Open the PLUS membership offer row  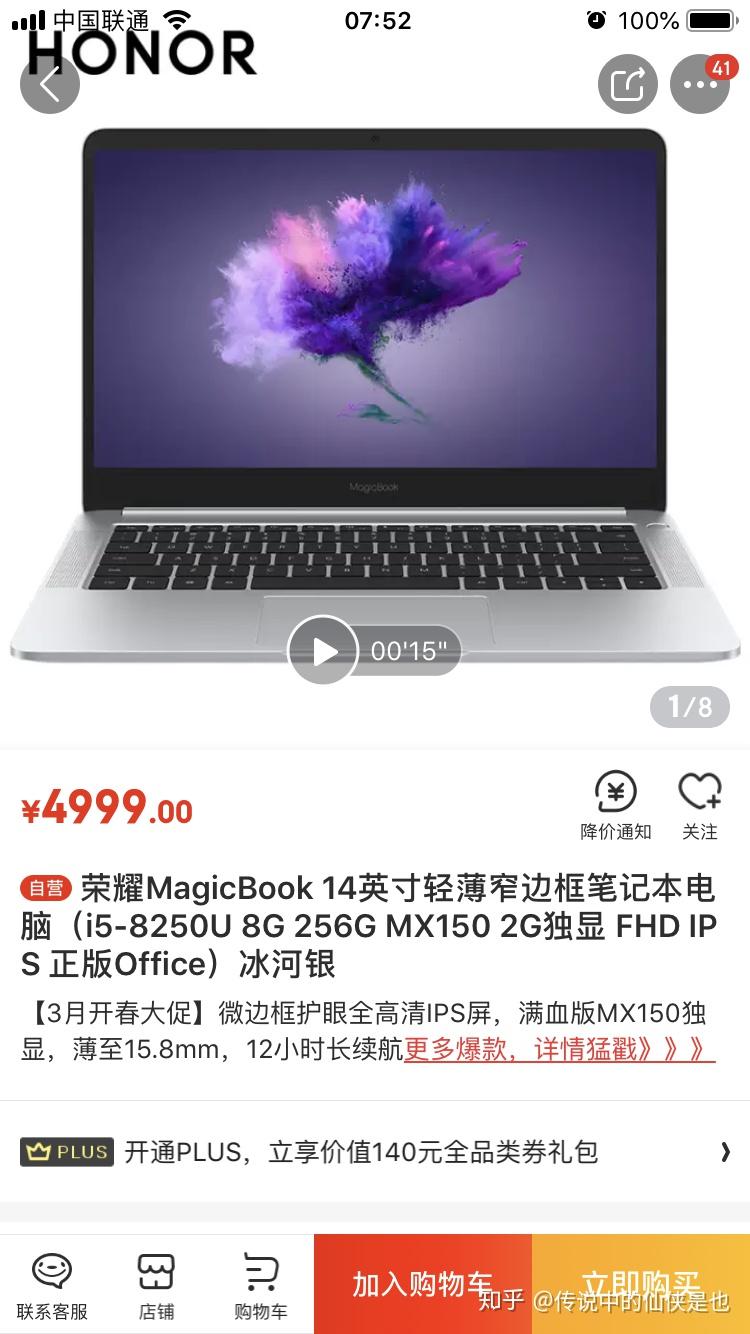[x=375, y=1152]
